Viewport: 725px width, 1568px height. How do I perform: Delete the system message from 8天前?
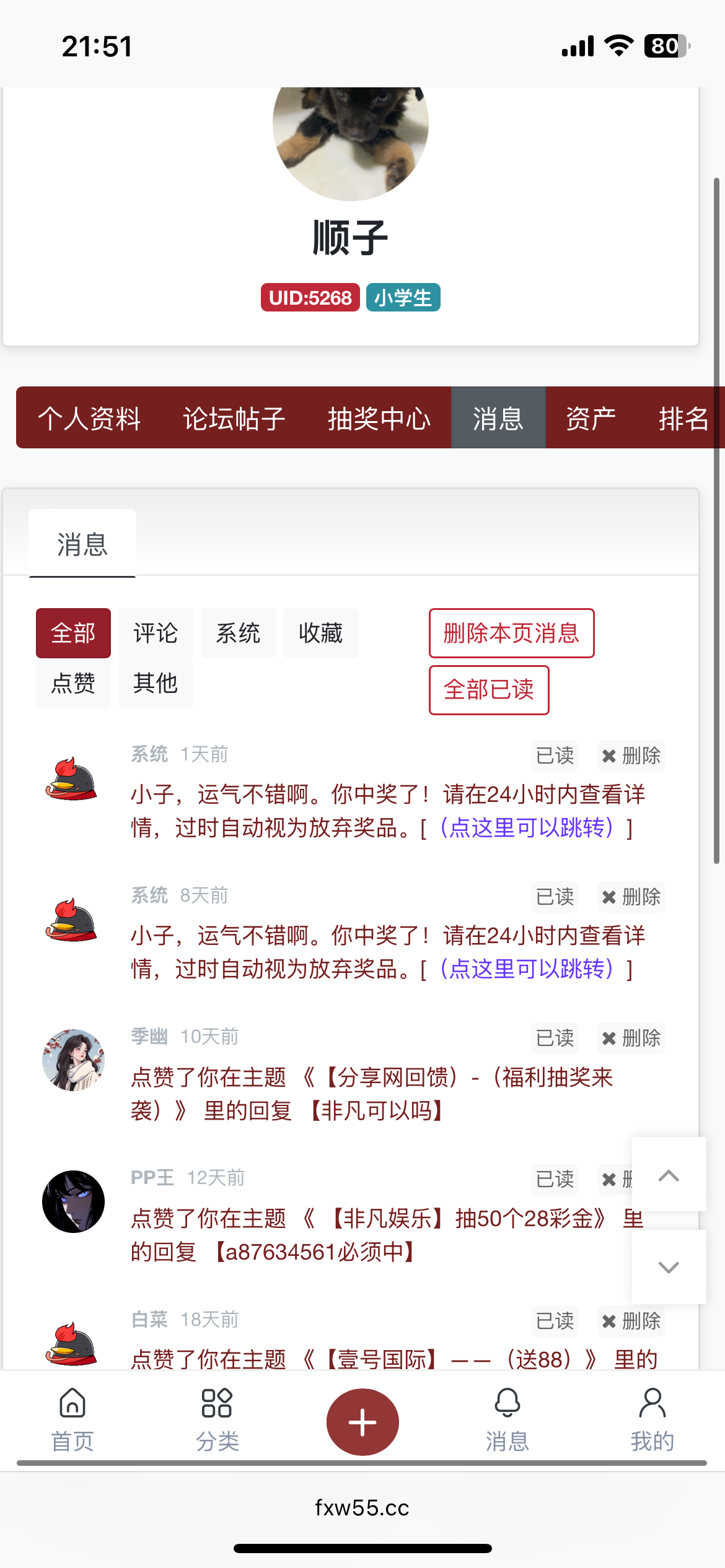pyautogui.click(x=631, y=897)
